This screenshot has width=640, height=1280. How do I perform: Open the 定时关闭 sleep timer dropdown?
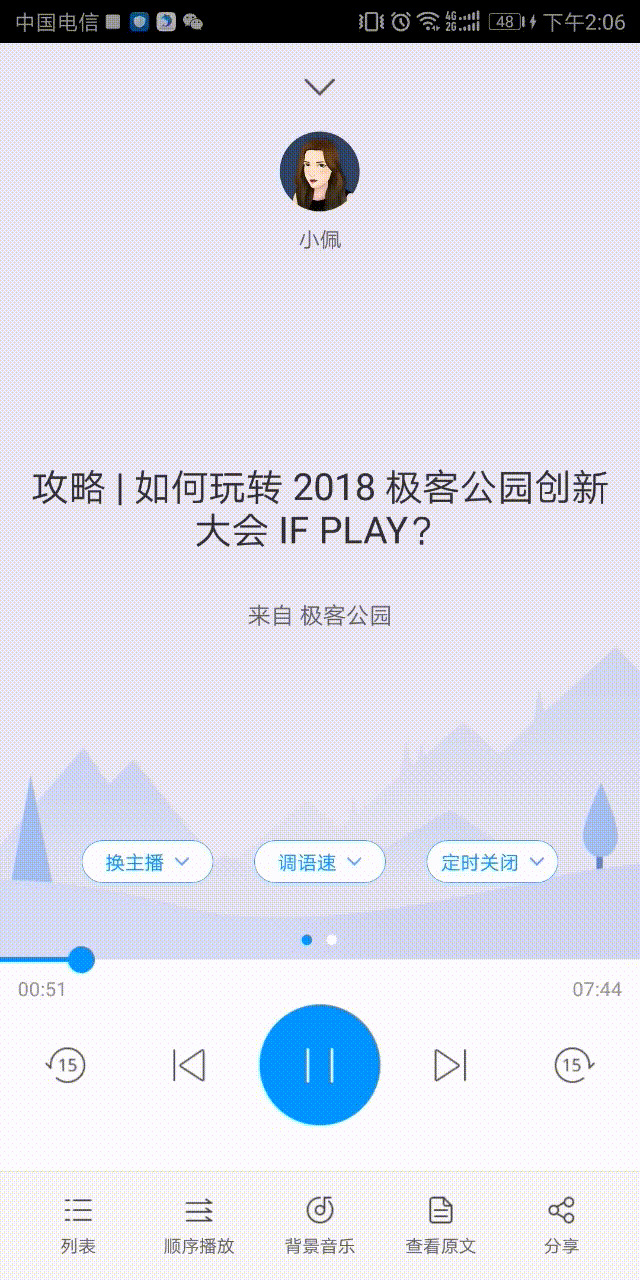(492, 862)
